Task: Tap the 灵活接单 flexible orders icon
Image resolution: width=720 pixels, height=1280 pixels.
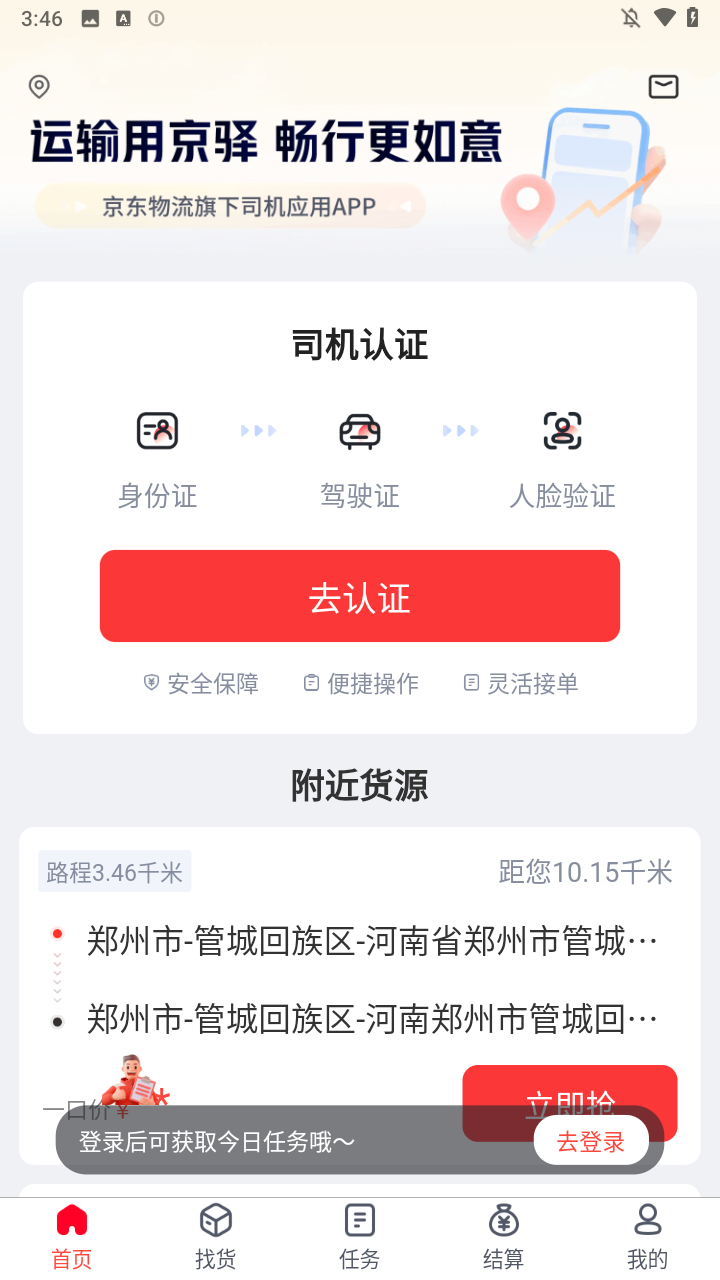Action: (470, 682)
